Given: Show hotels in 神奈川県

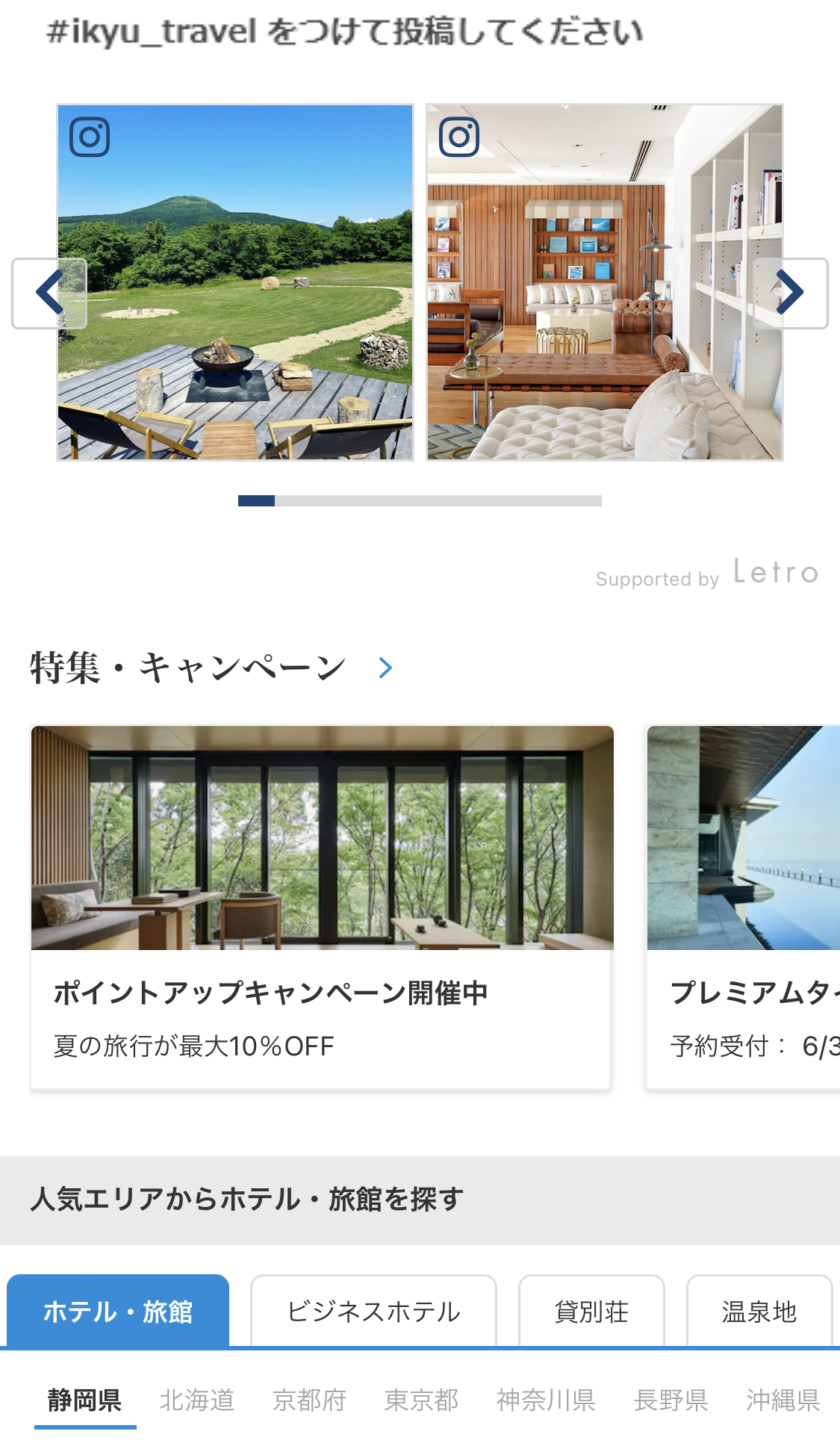Looking at the screenshot, I should pyautogui.click(x=546, y=1400).
